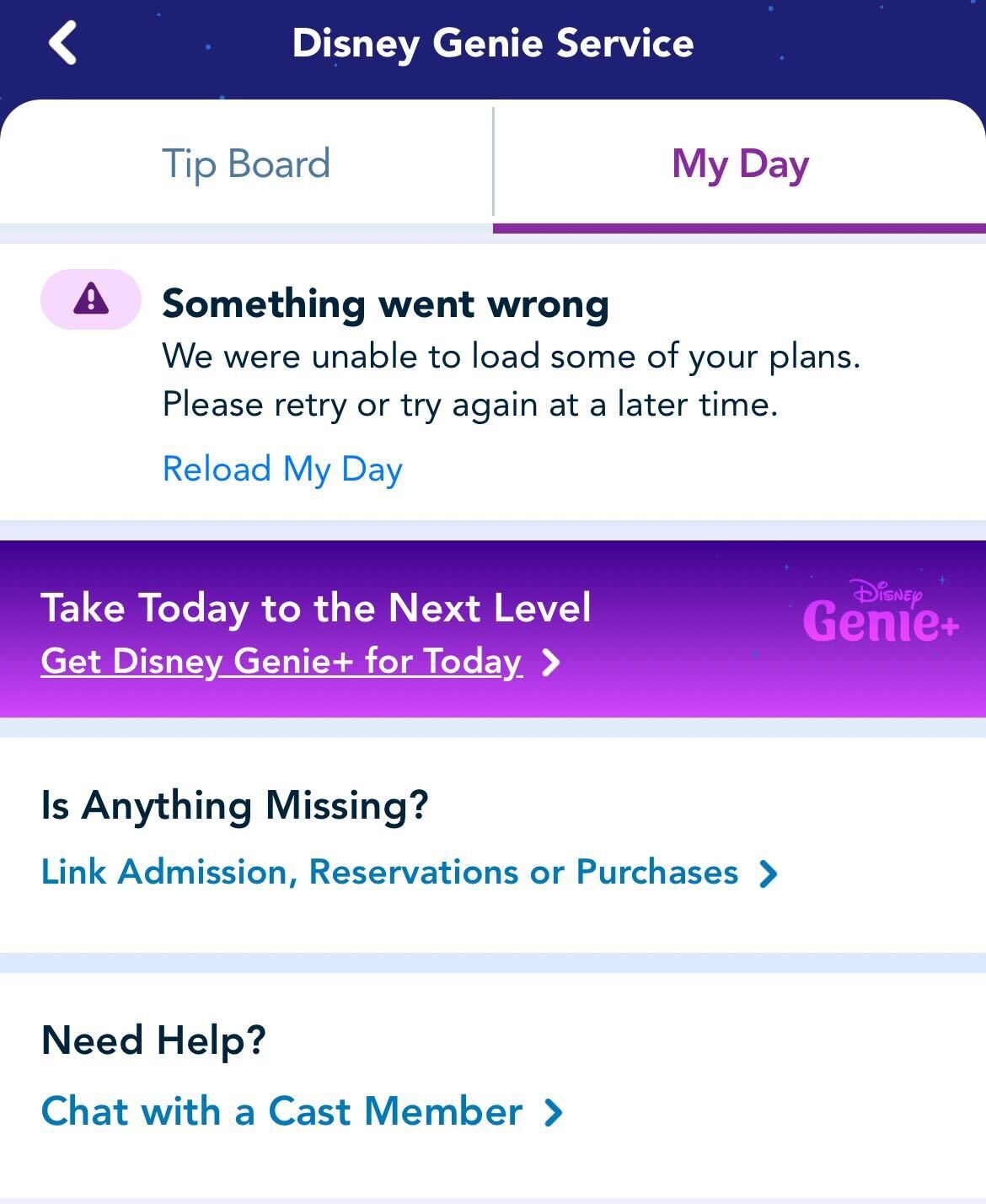Go back using the header arrow

click(63, 44)
